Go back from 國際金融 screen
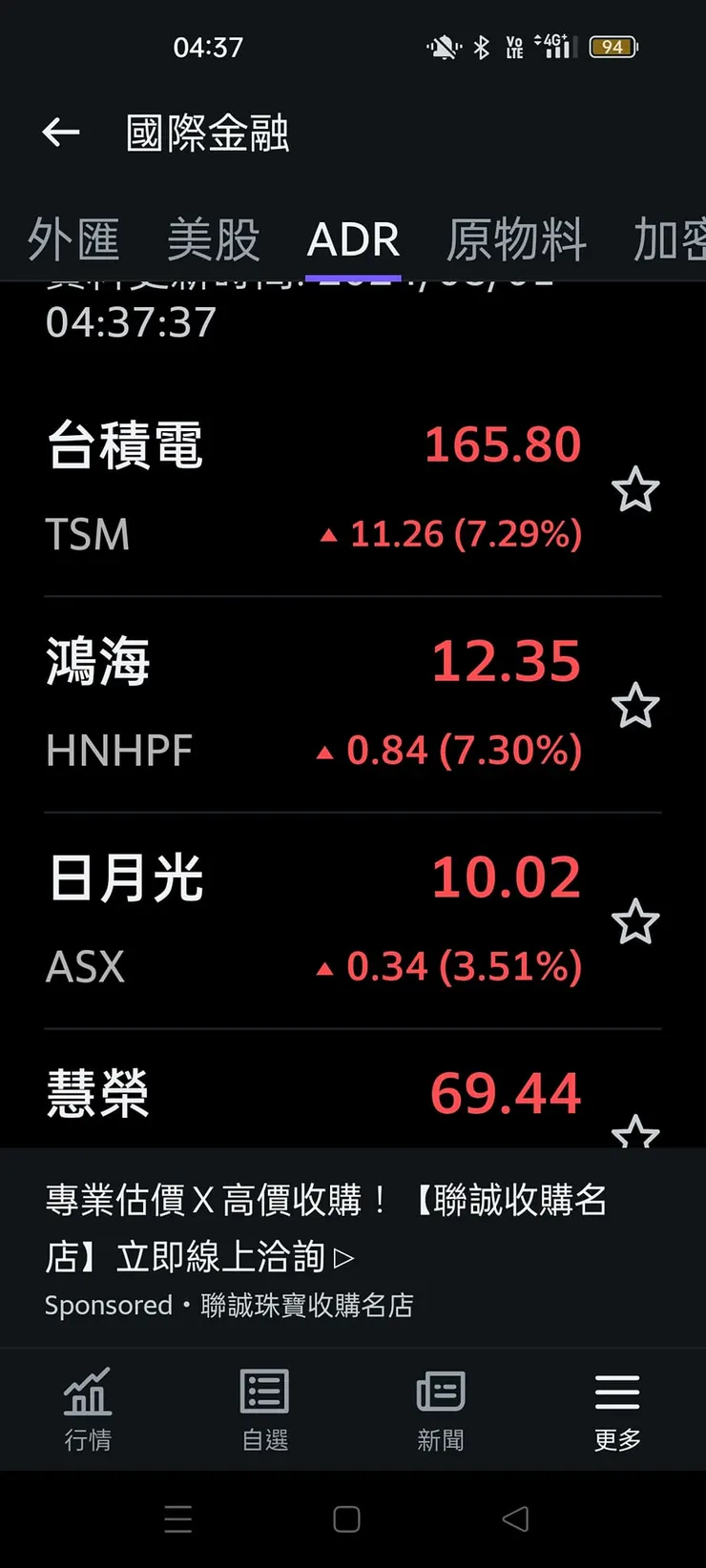The width and height of the screenshot is (706, 1568). click(x=61, y=133)
